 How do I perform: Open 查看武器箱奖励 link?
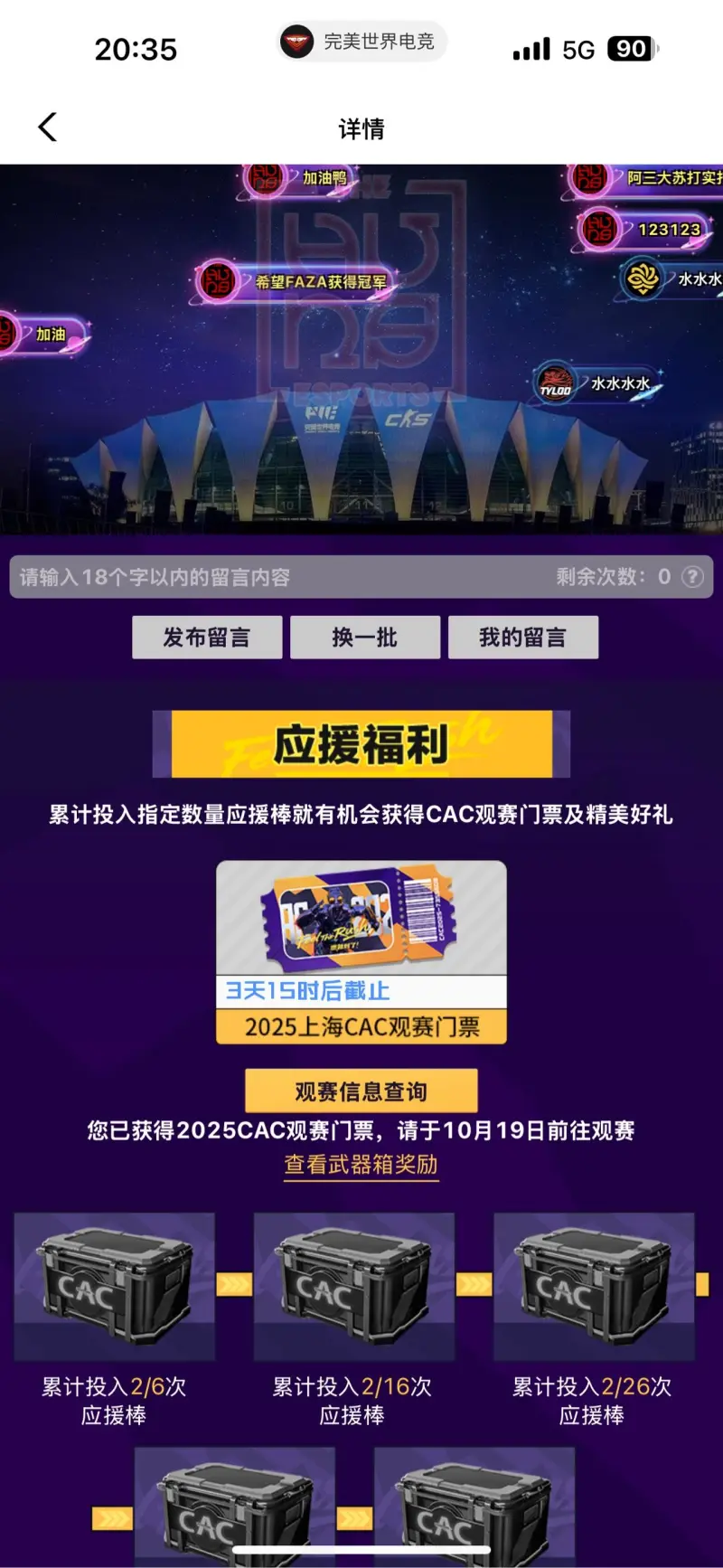[361, 1165]
